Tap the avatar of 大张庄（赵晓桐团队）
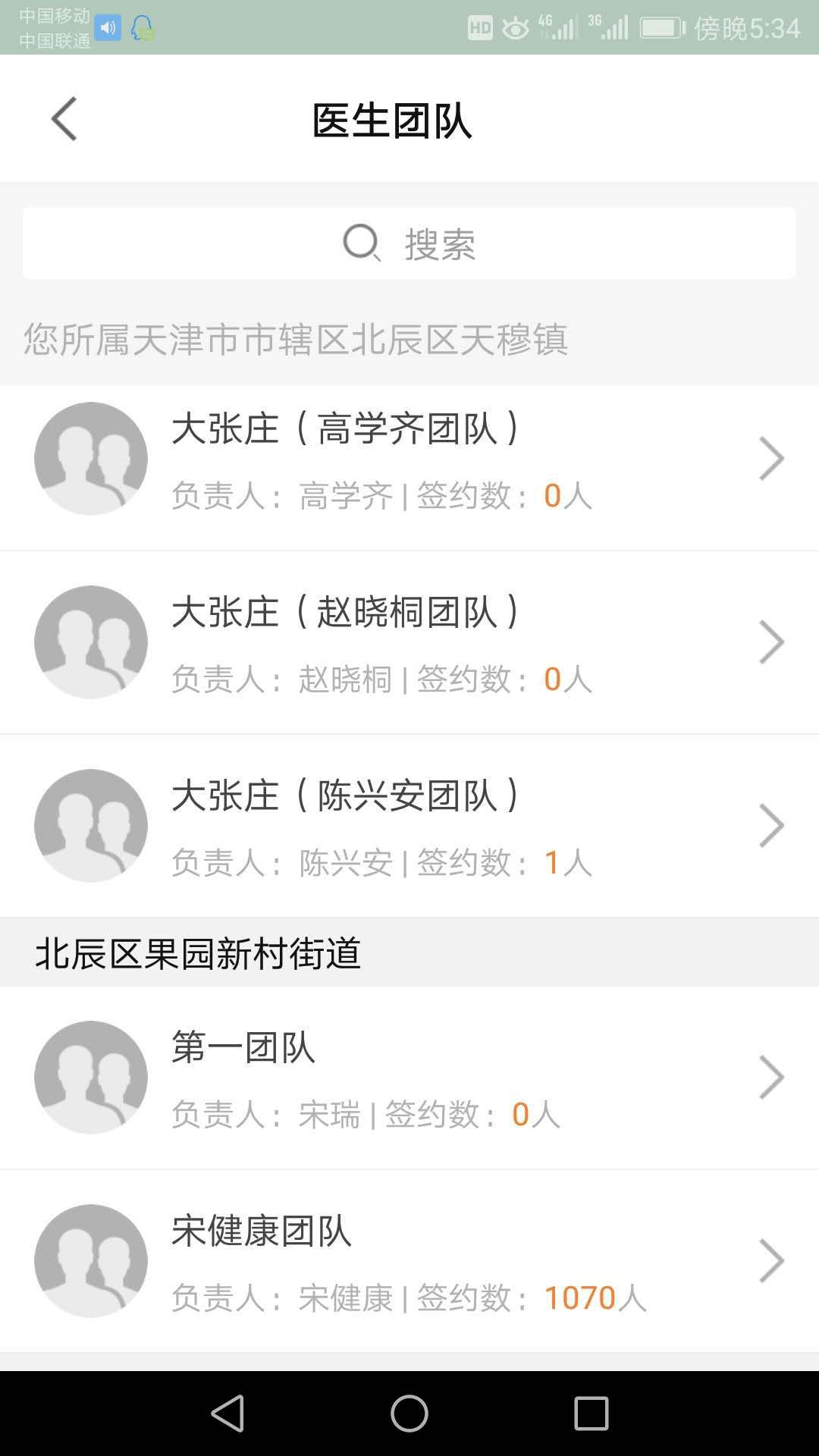This screenshot has width=819, height=1456. (x=90, y=642)
